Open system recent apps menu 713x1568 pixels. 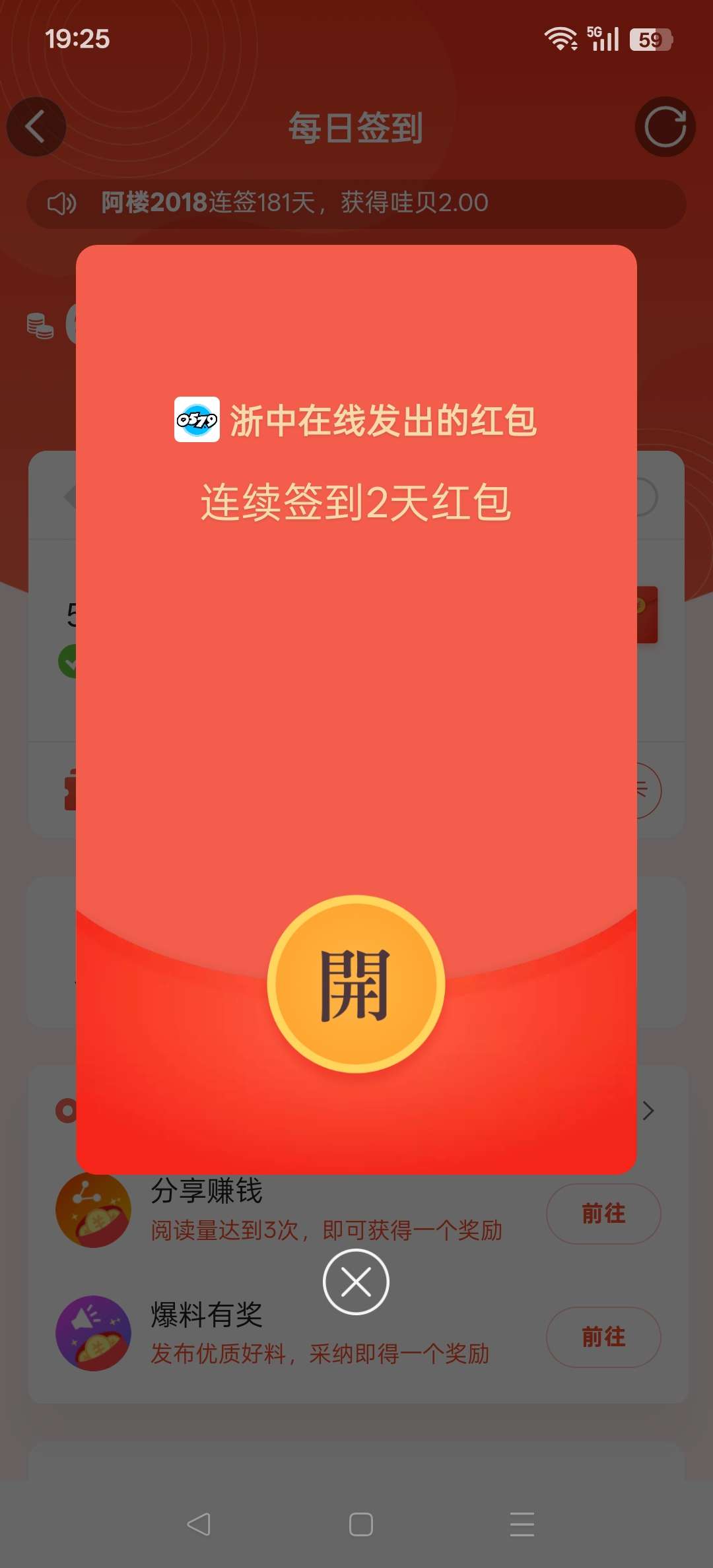tap(522, 1524)
